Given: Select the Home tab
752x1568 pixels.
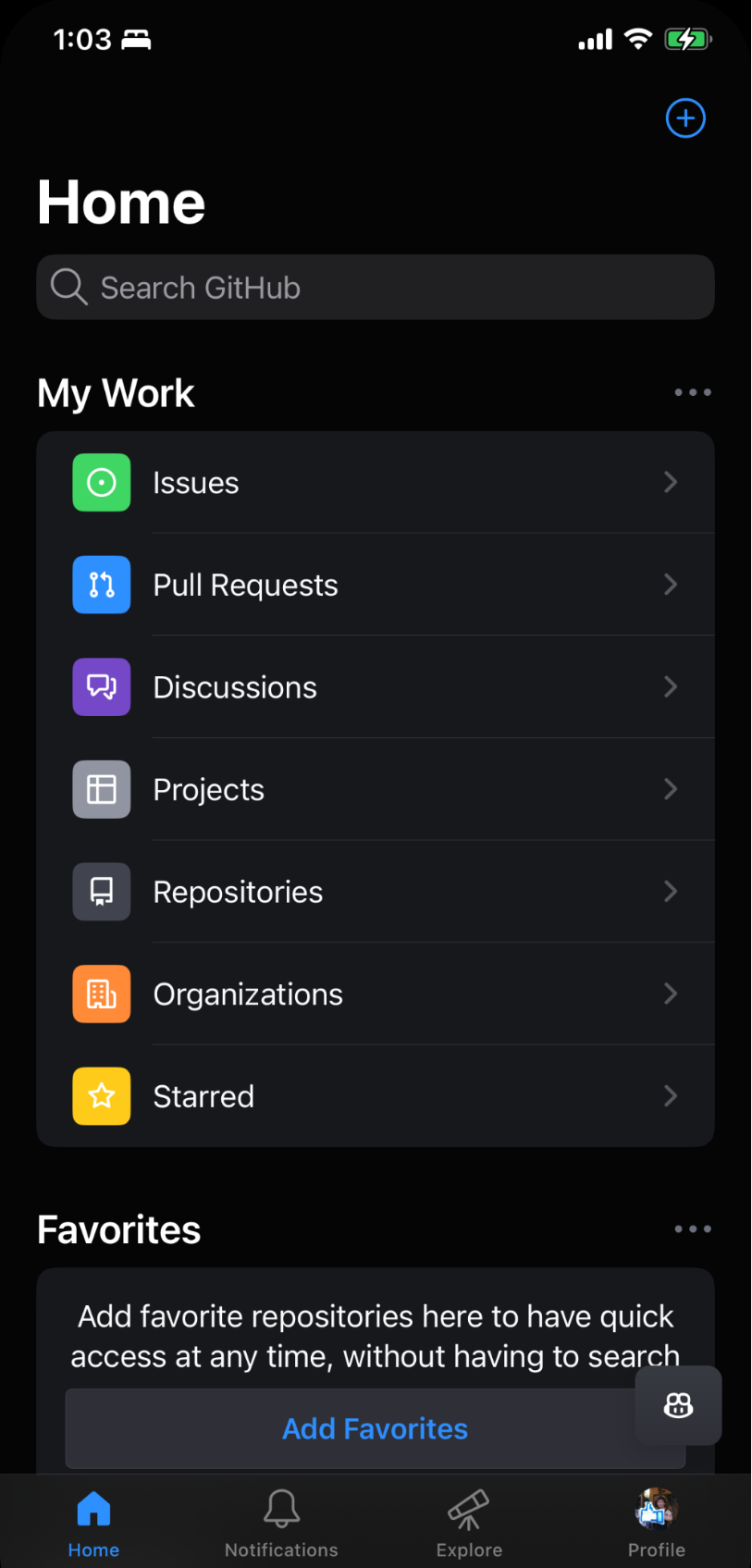Looking at the screenshot, I should pyautogui.click(x=93, y=1523).
